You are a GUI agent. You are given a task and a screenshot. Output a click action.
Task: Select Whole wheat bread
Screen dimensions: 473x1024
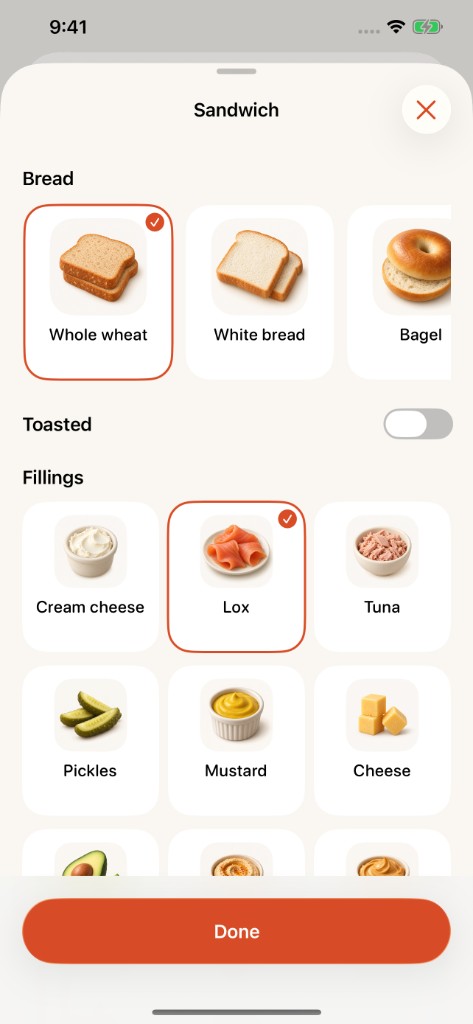99,292
